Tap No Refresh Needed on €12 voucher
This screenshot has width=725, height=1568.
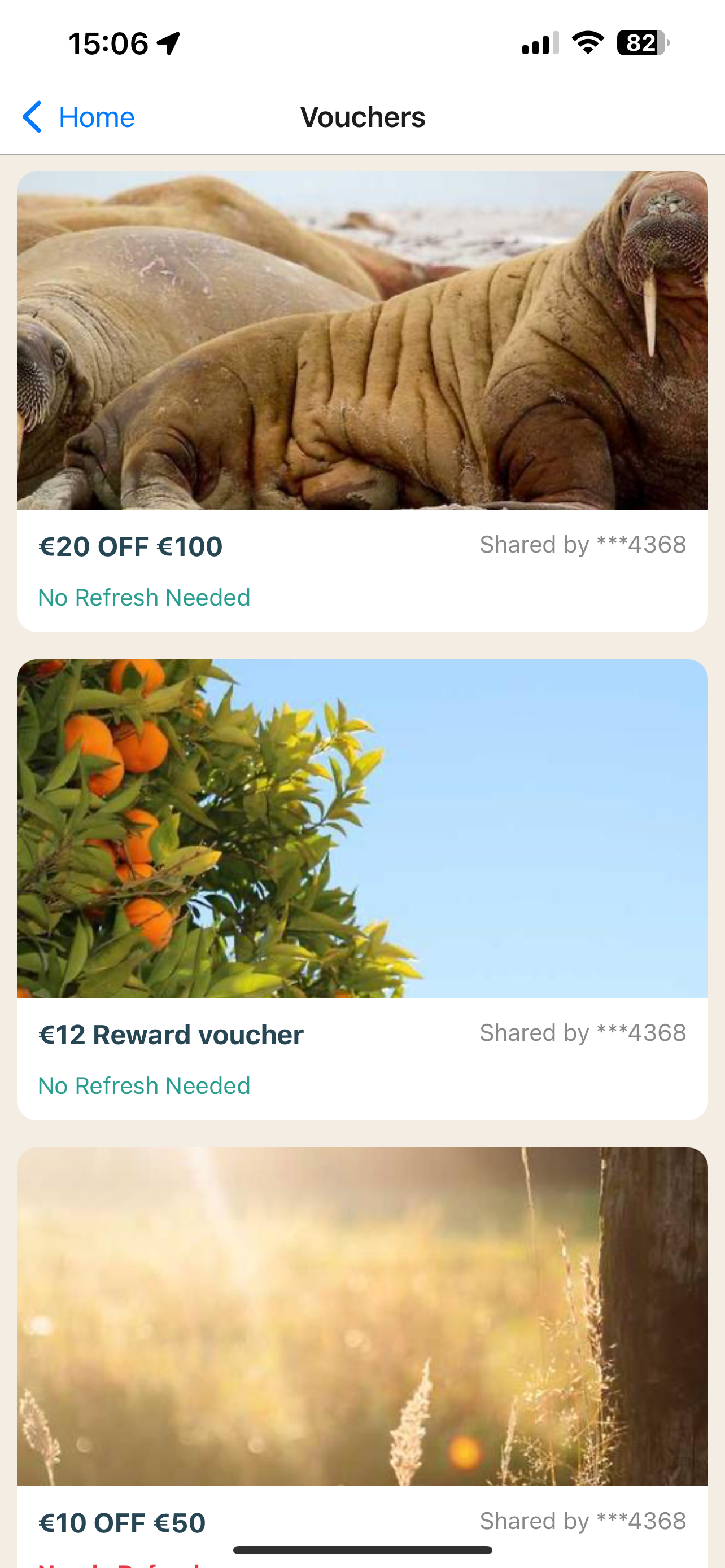pyautogui.click(x=143, y=1085)
